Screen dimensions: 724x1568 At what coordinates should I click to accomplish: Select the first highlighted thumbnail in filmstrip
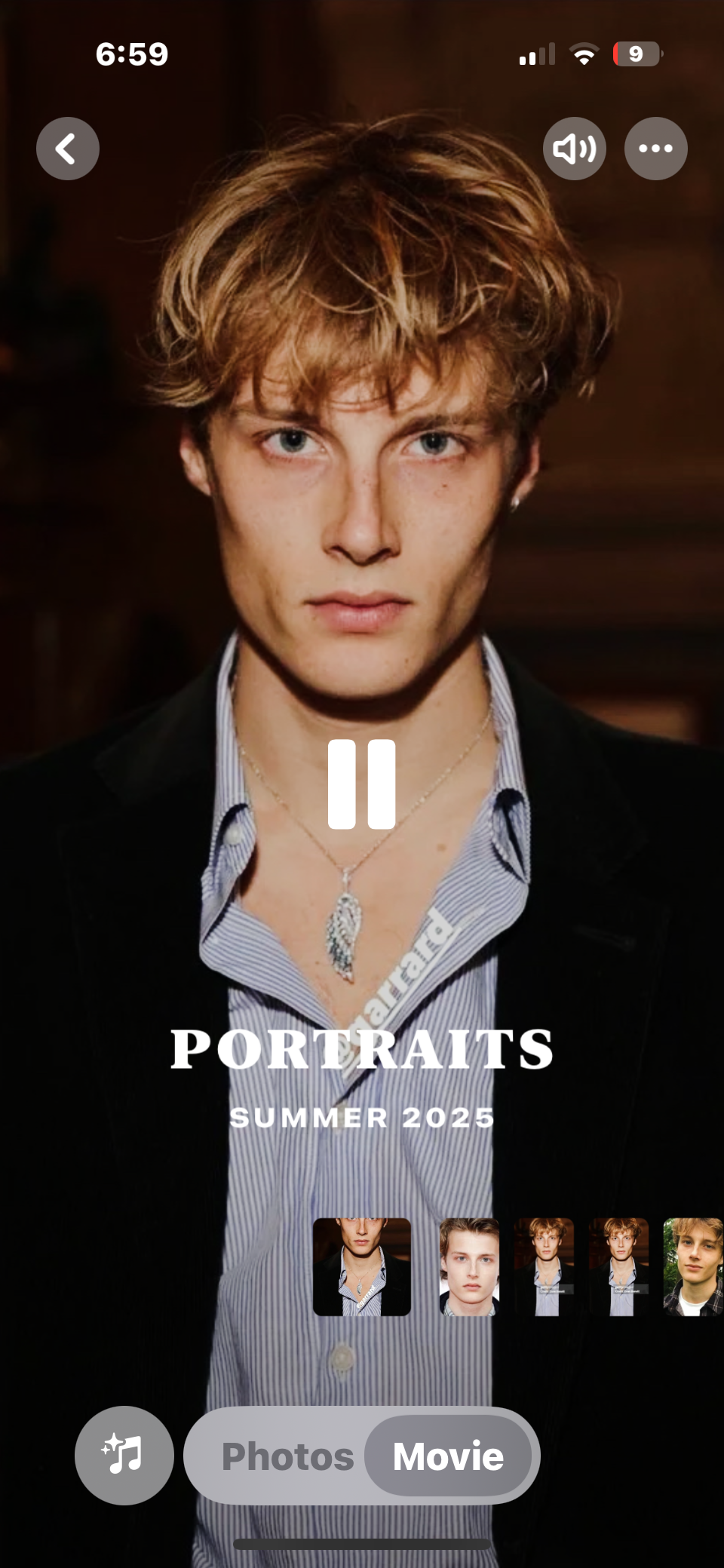362,1267
